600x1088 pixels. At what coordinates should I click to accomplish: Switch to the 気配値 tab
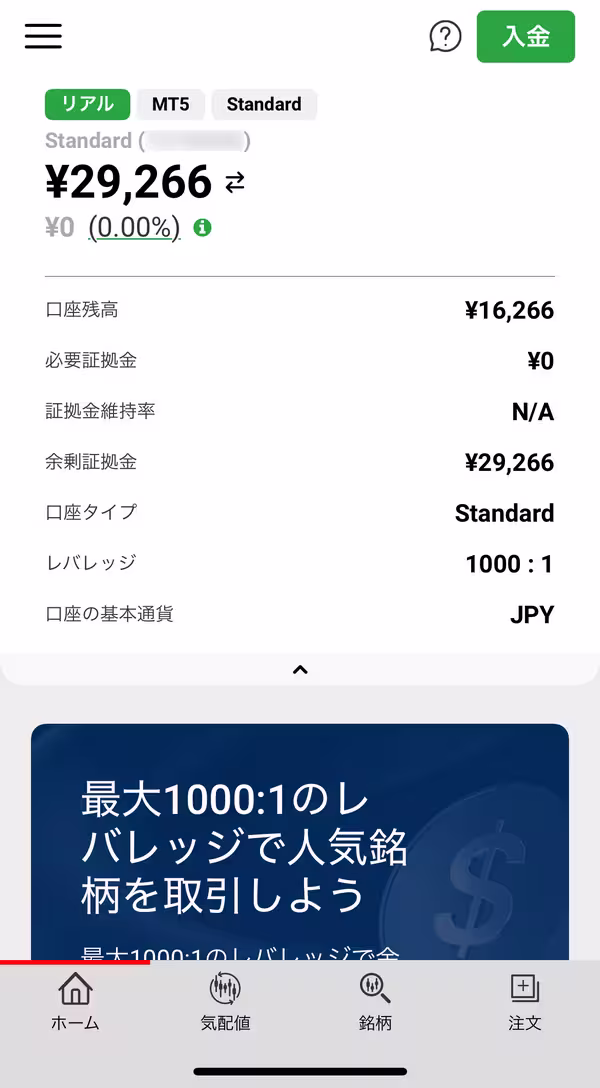click(x=225, y=1001)
